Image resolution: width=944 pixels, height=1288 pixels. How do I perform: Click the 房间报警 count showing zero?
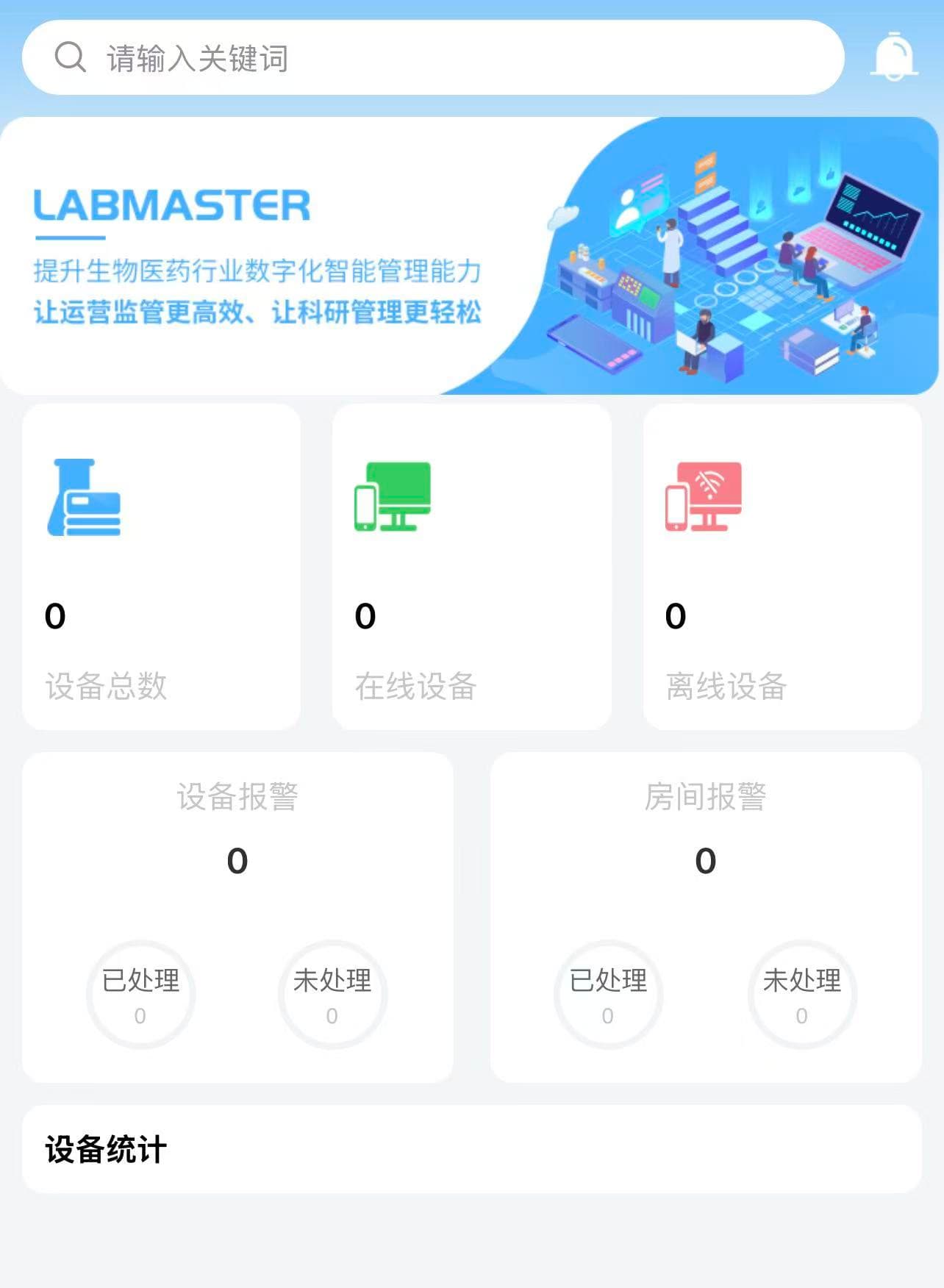pyautogui.click(x=704, y=860)
